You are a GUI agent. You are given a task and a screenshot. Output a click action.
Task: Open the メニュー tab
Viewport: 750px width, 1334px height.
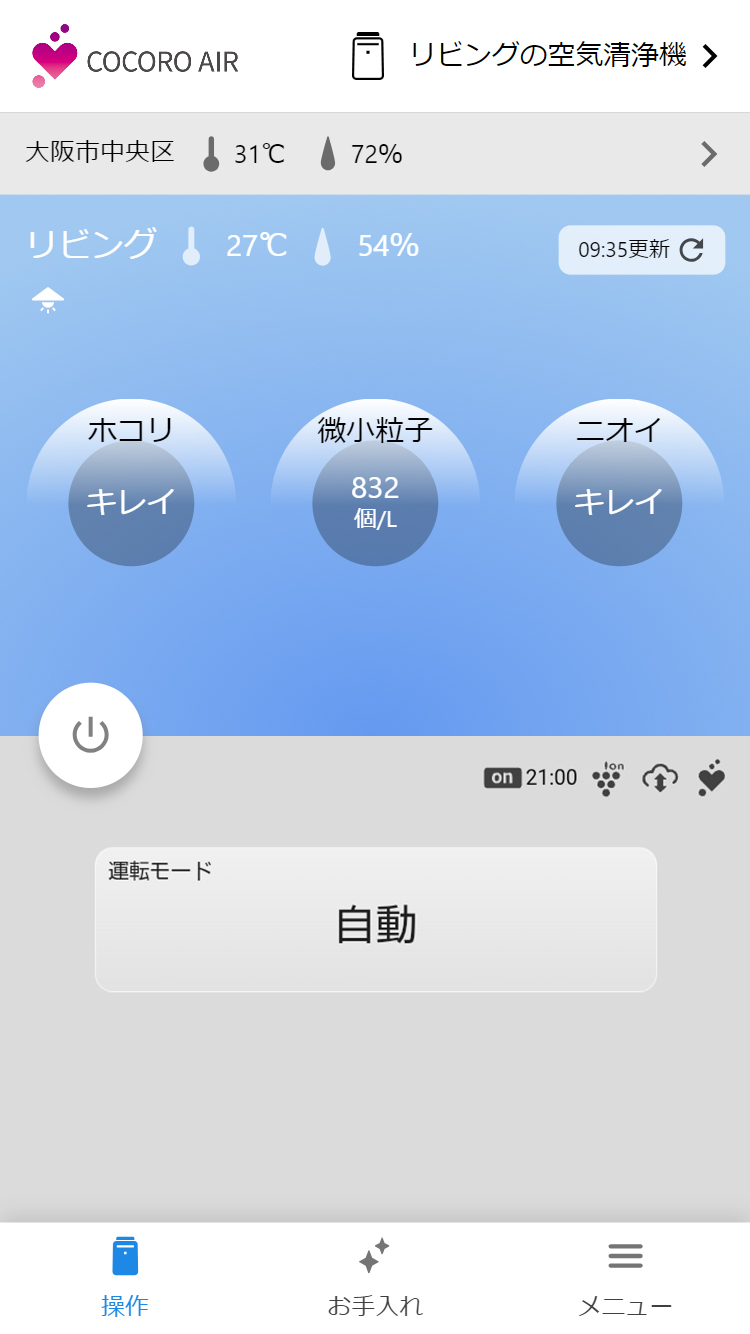(x=625, y=1277)
